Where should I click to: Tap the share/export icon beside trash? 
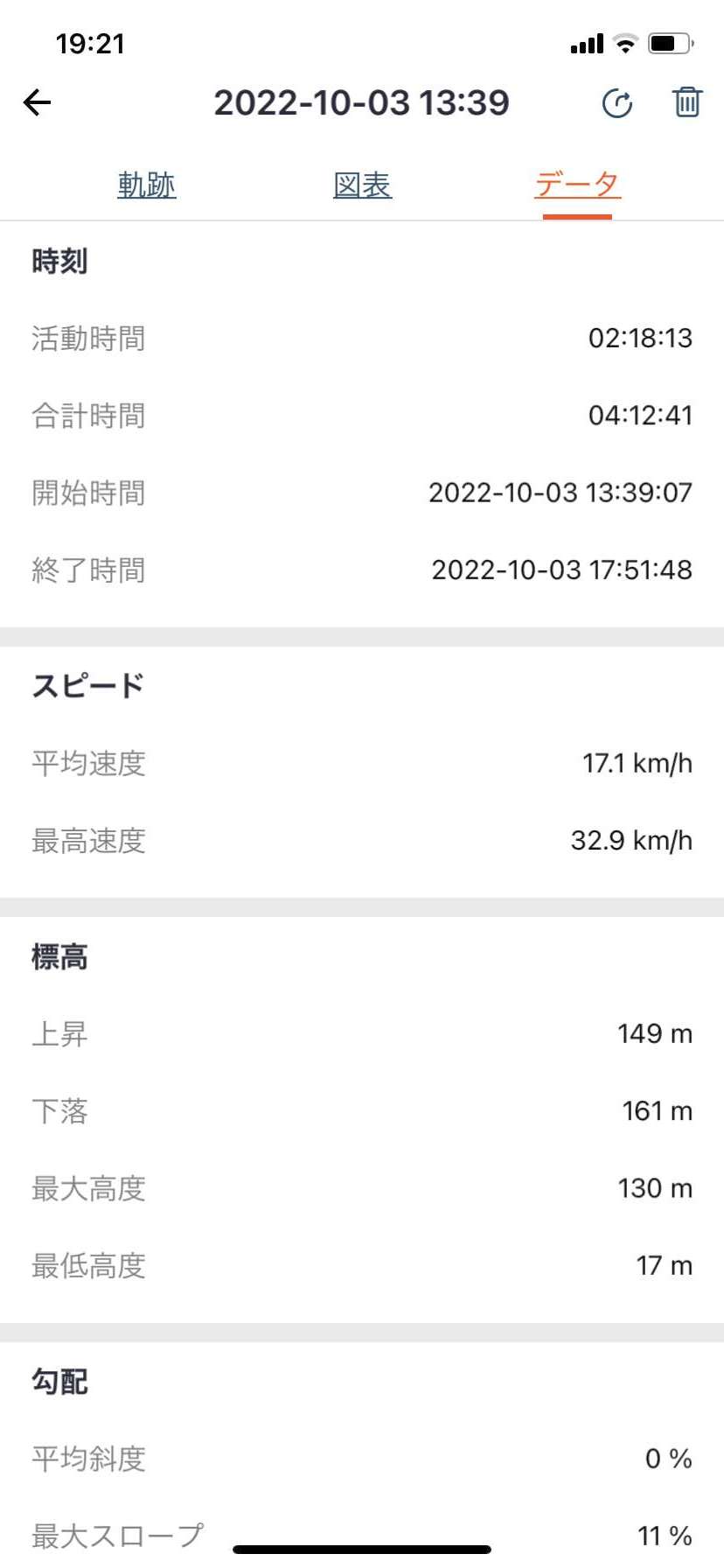[x=617, y=103]
